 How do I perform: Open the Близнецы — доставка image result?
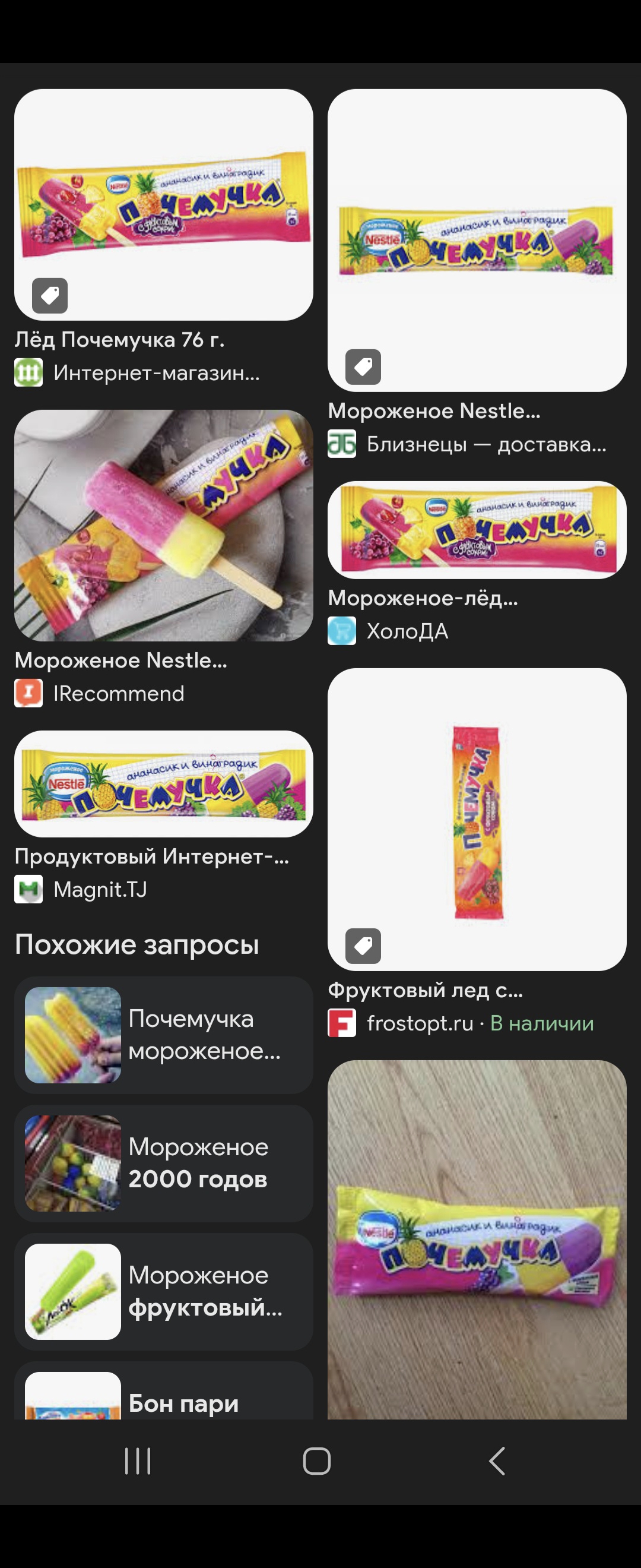coord(476,241)
